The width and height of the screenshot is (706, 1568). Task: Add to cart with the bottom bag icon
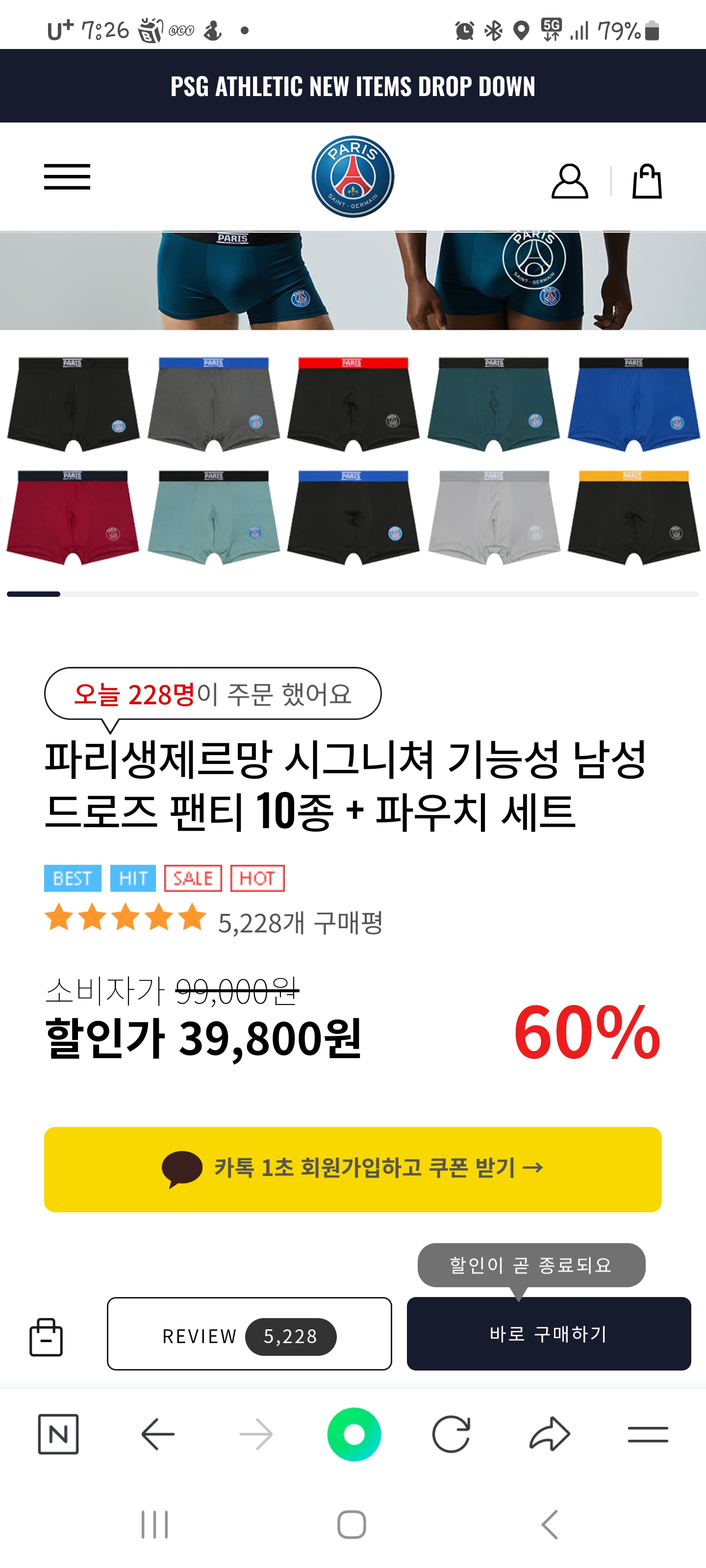46,1337
